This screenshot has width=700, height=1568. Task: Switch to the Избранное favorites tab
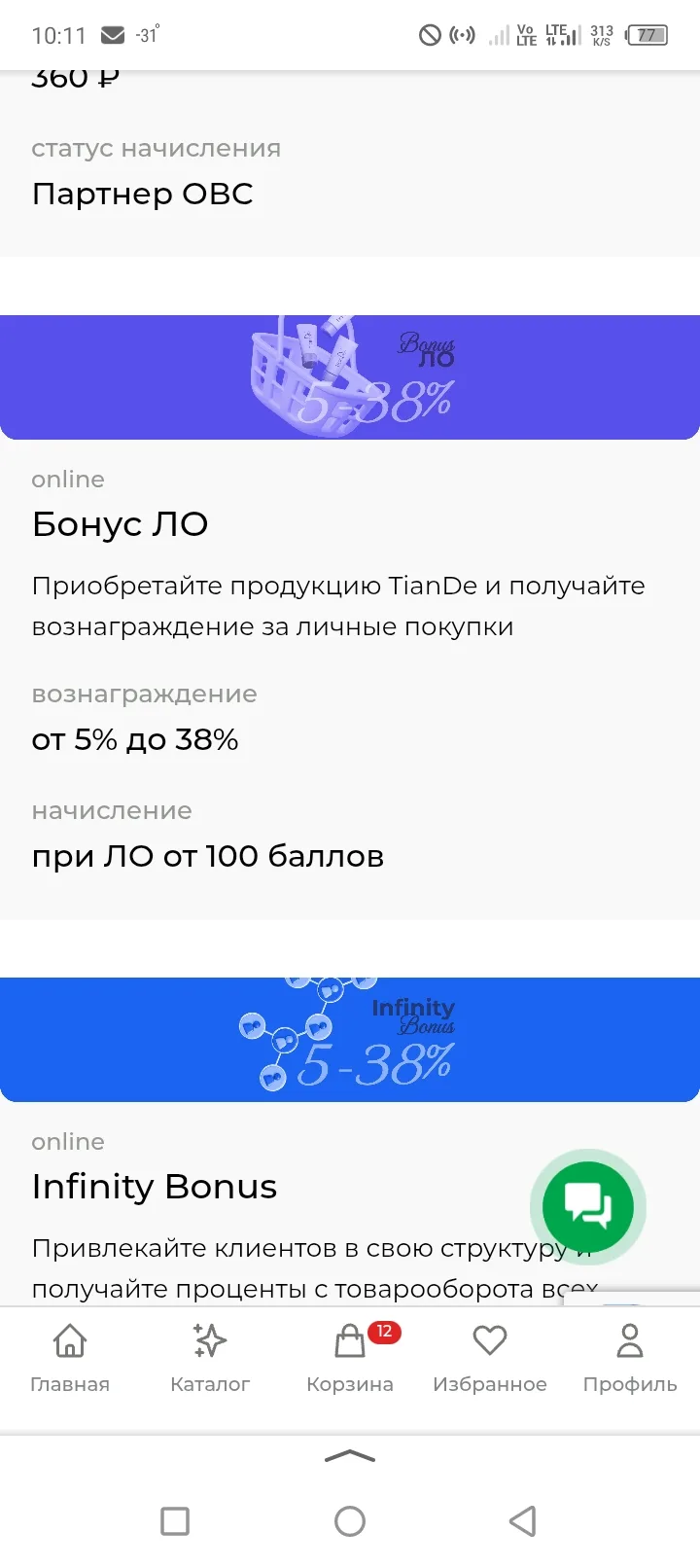click(x=490, y=1357)
